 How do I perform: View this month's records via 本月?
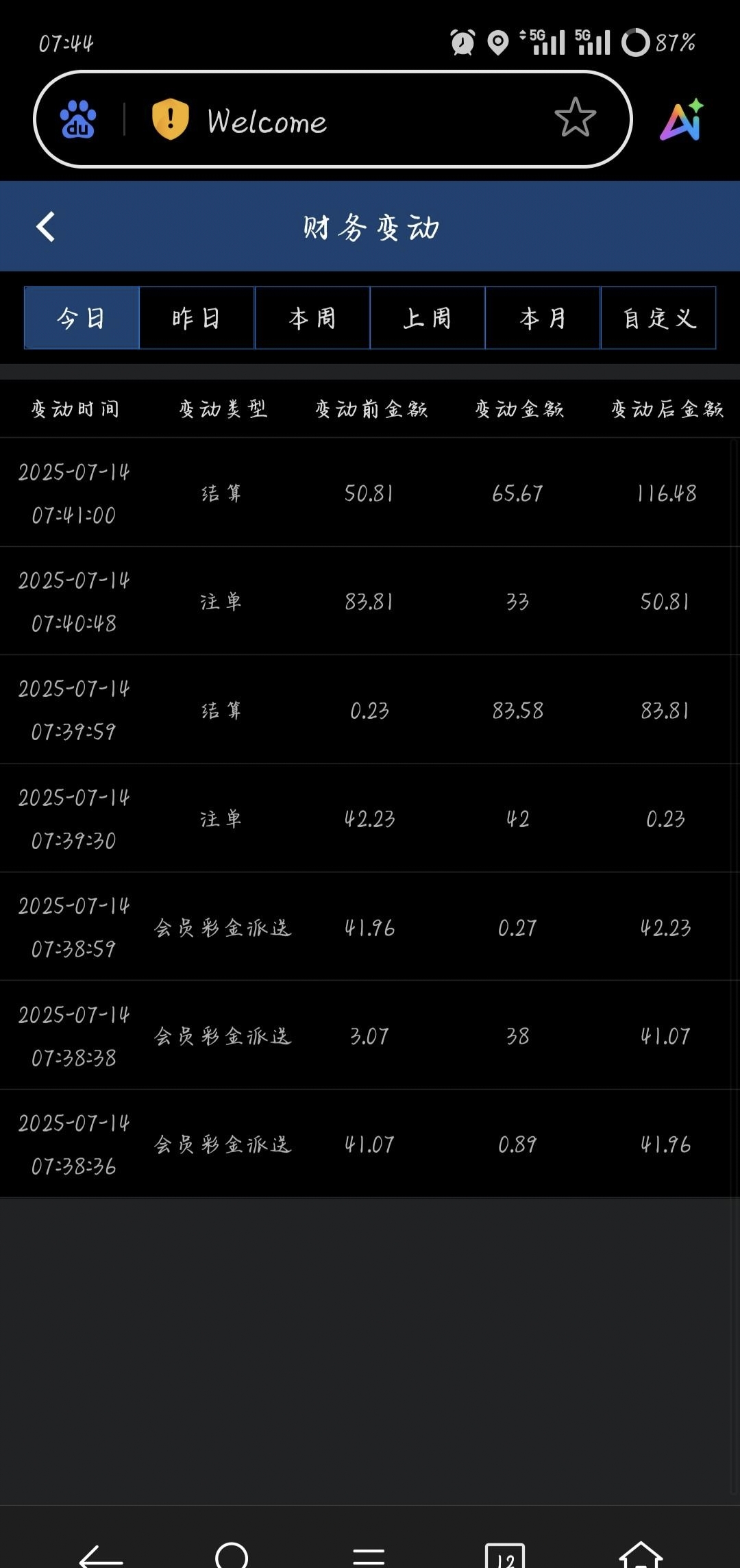[x=543, y=318]
